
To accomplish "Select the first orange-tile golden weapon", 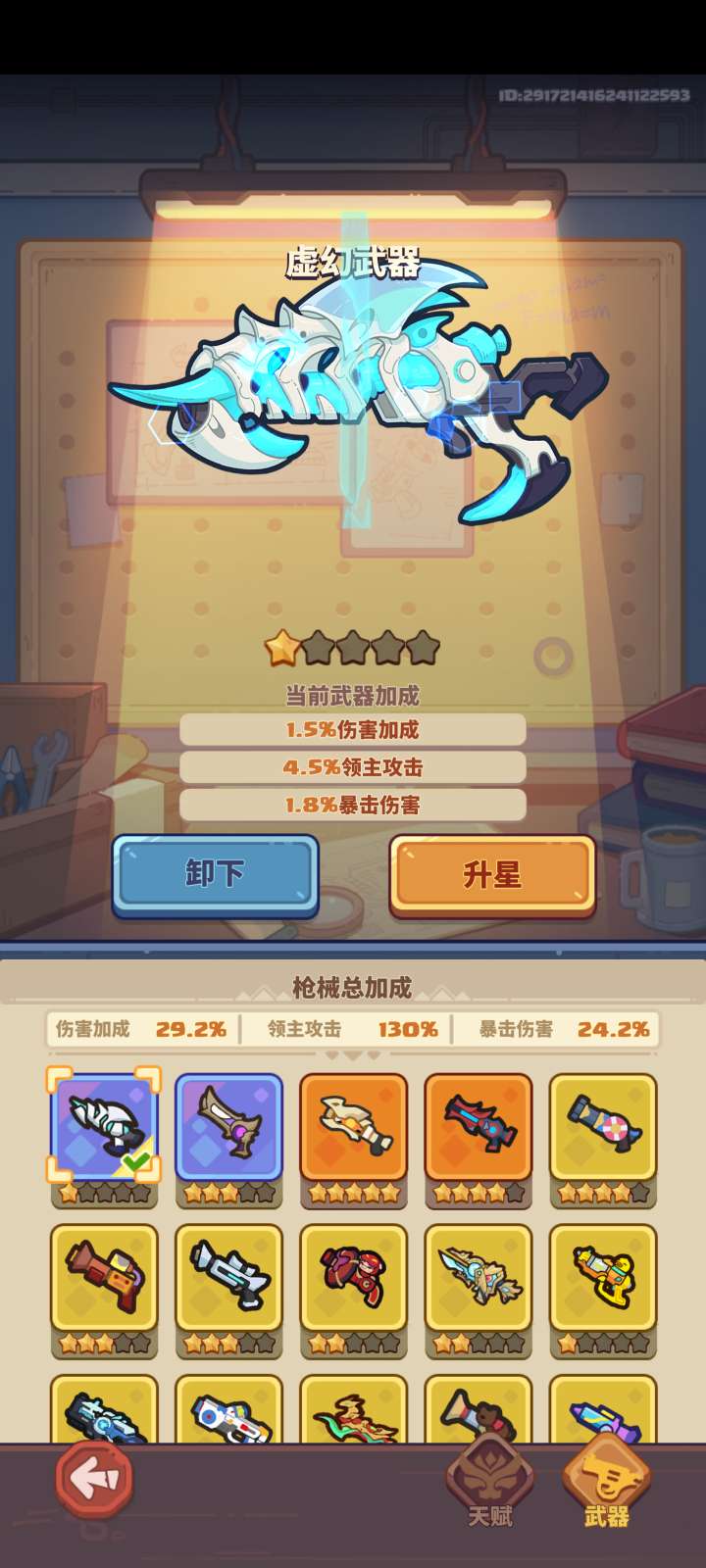I will 353,1127.
